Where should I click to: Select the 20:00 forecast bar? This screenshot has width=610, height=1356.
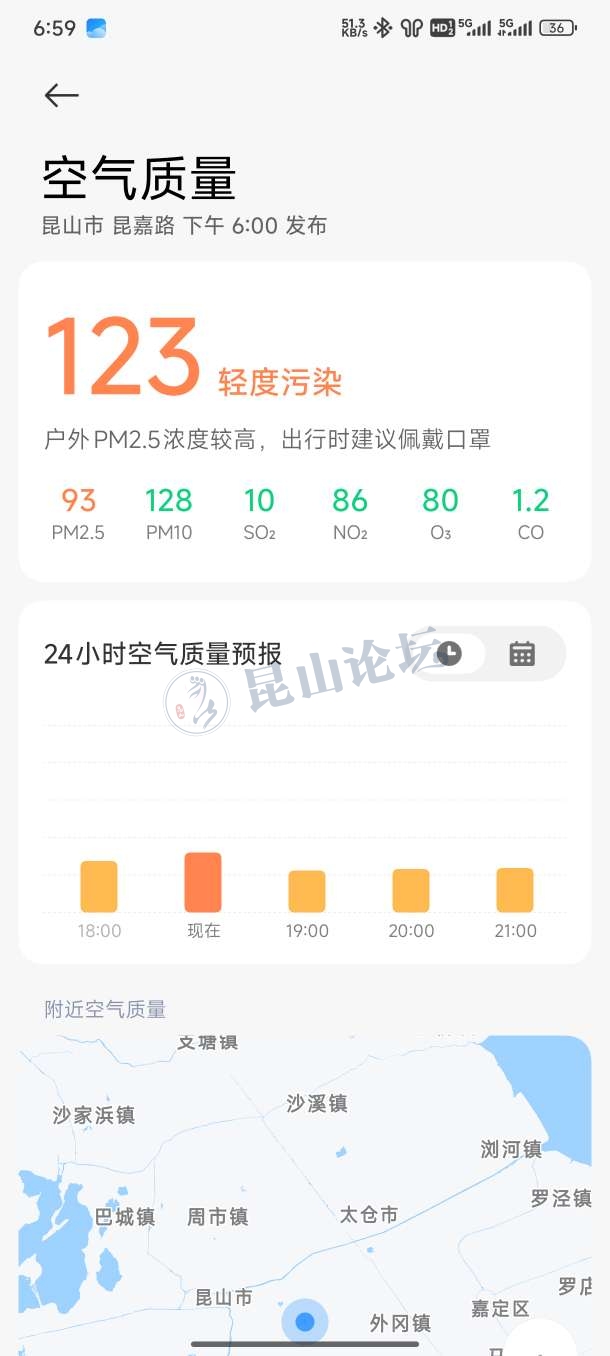(x=411, y=890)
